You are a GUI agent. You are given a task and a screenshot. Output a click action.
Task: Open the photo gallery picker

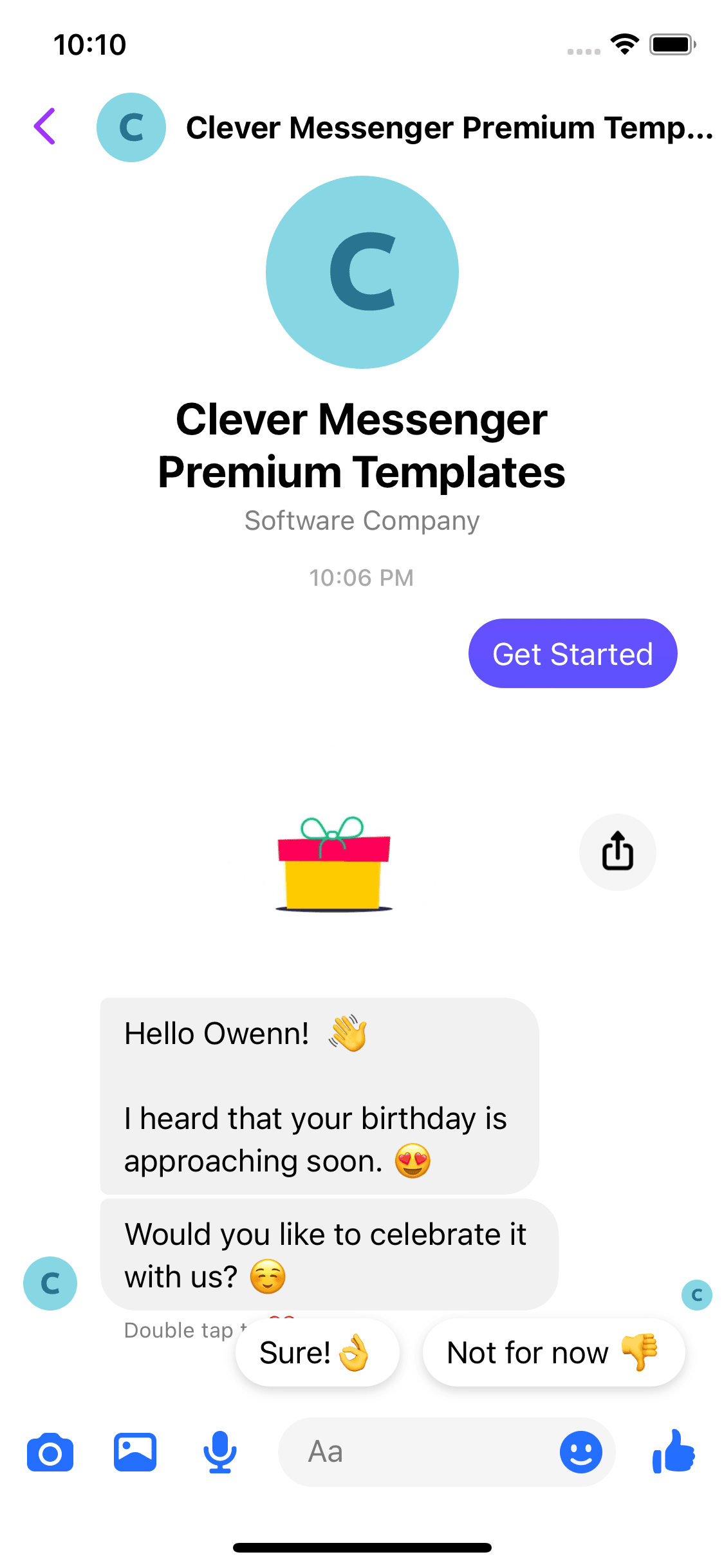pos(135,1452)
